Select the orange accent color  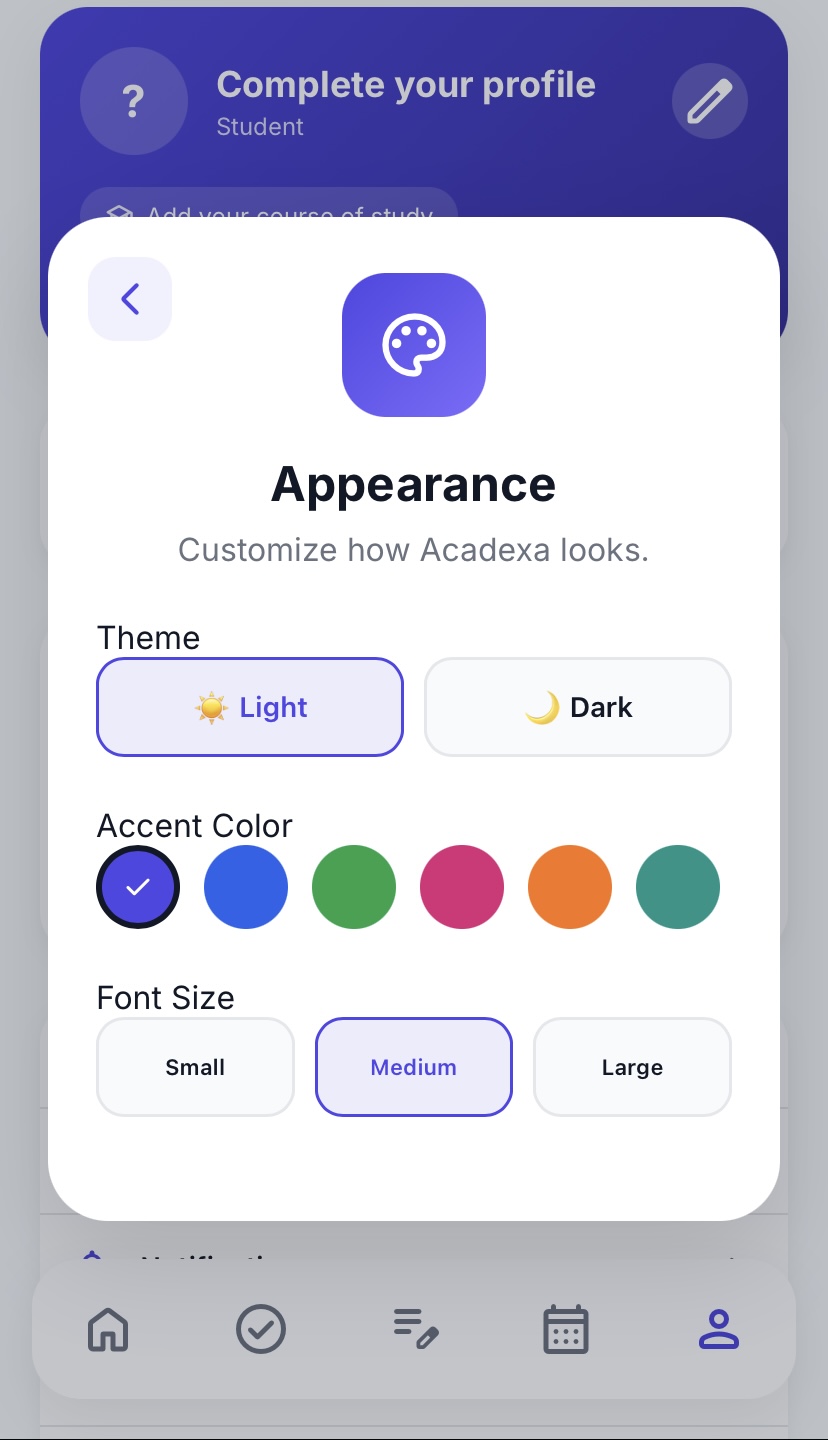(x=570, y=887)
